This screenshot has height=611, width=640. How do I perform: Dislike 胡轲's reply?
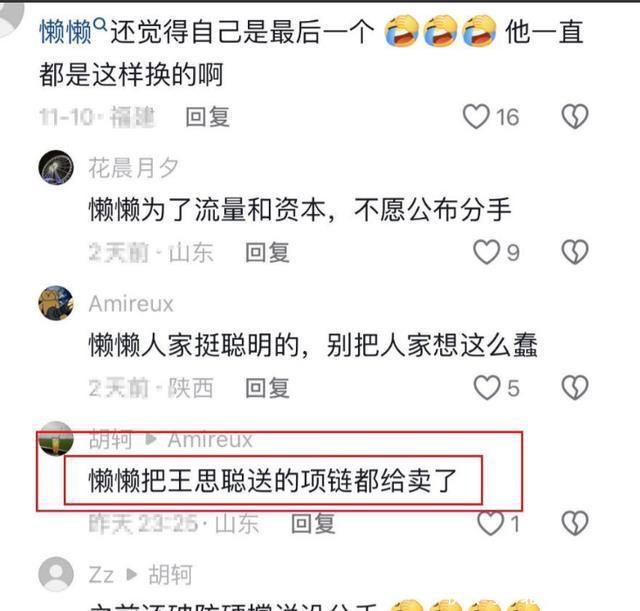(574, 522)
